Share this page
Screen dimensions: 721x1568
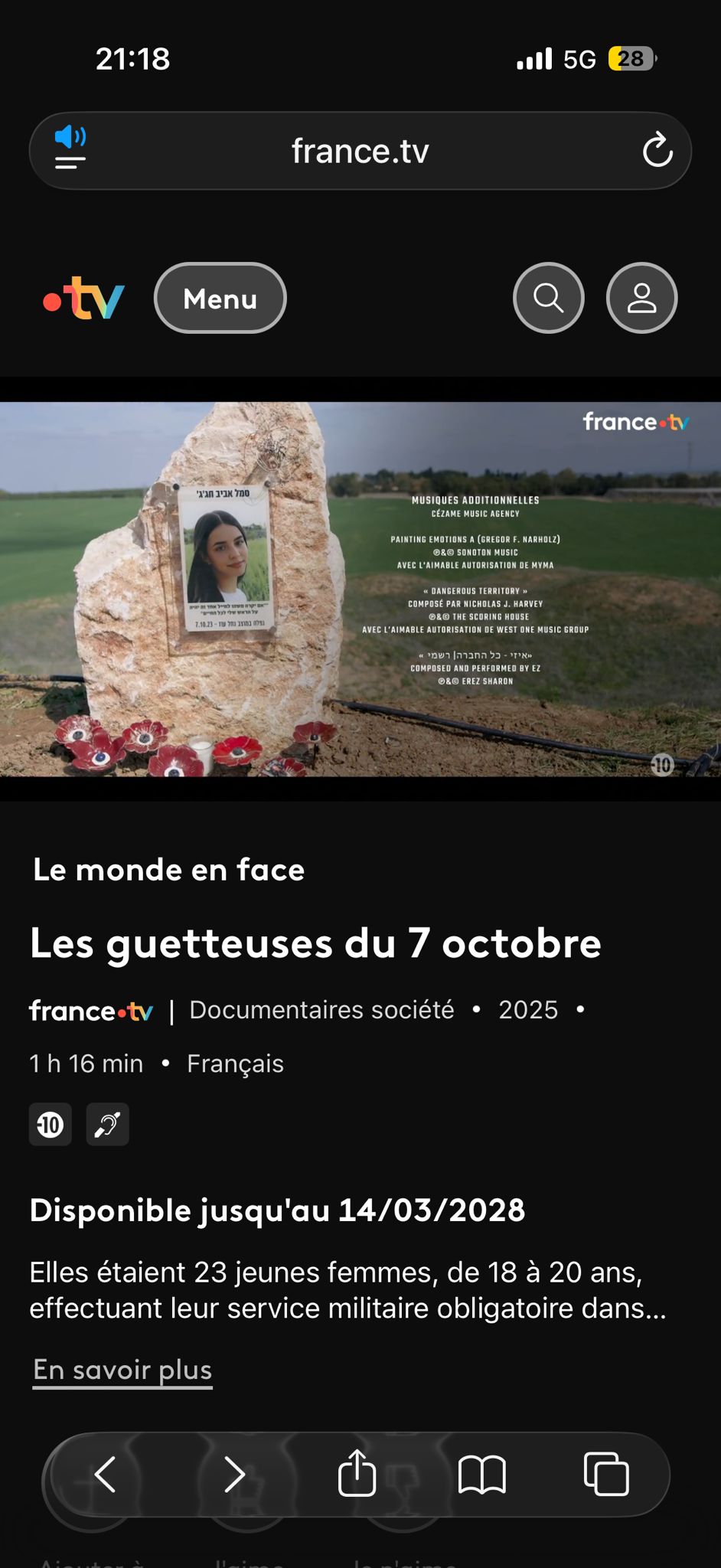click(357, 1473)
